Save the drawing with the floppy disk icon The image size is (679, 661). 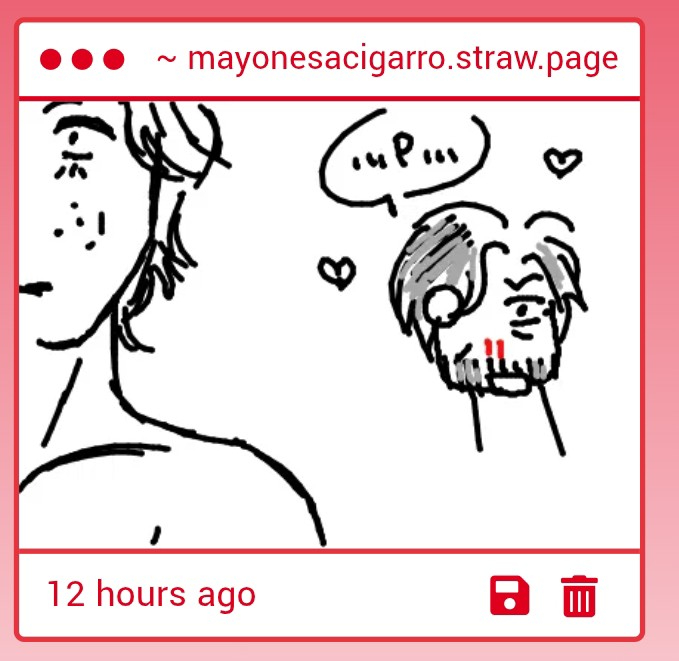(510, 595)
